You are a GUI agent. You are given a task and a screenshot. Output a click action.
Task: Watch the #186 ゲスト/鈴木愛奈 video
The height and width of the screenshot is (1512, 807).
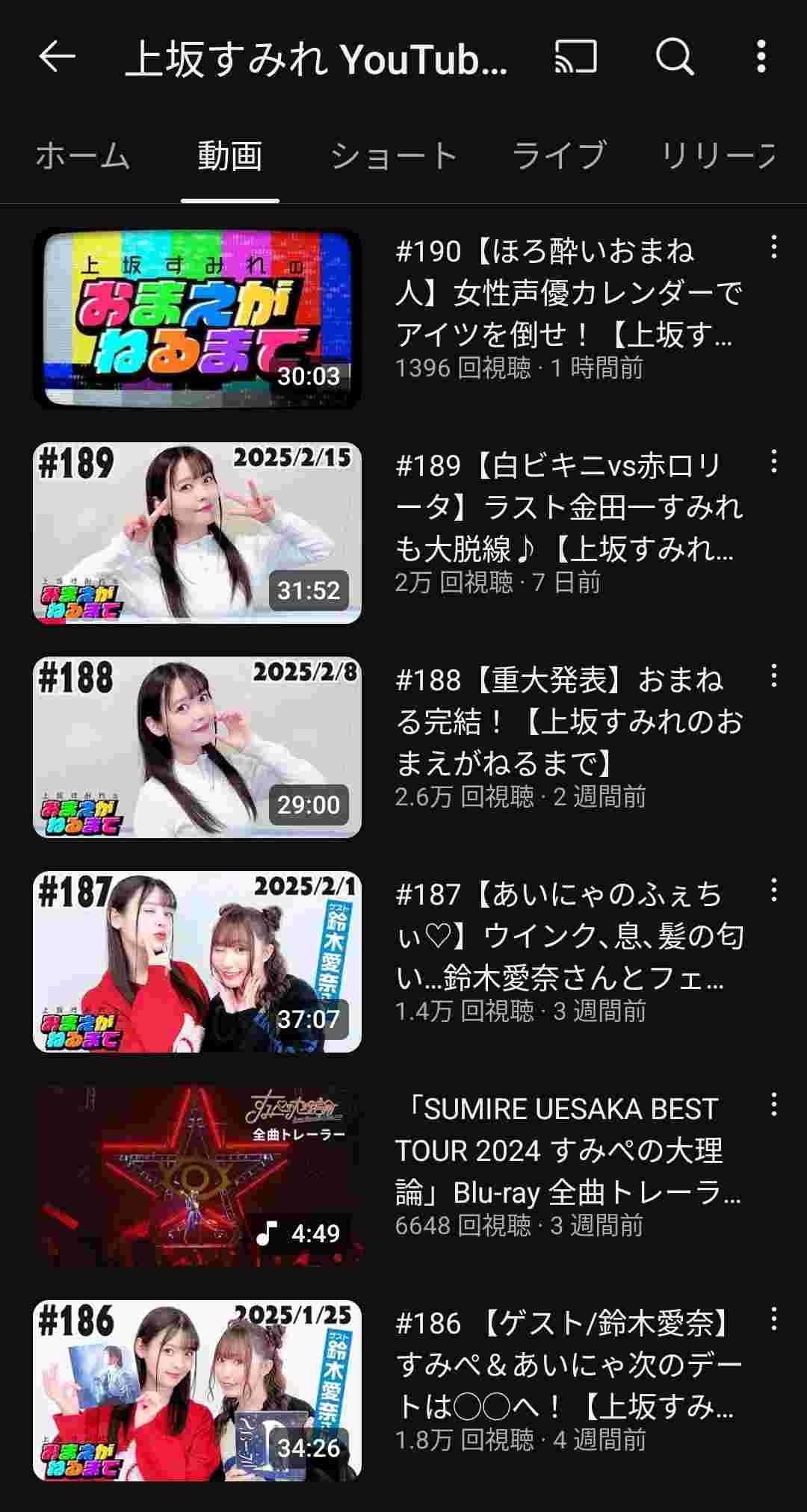click(x=197, y=1391)
